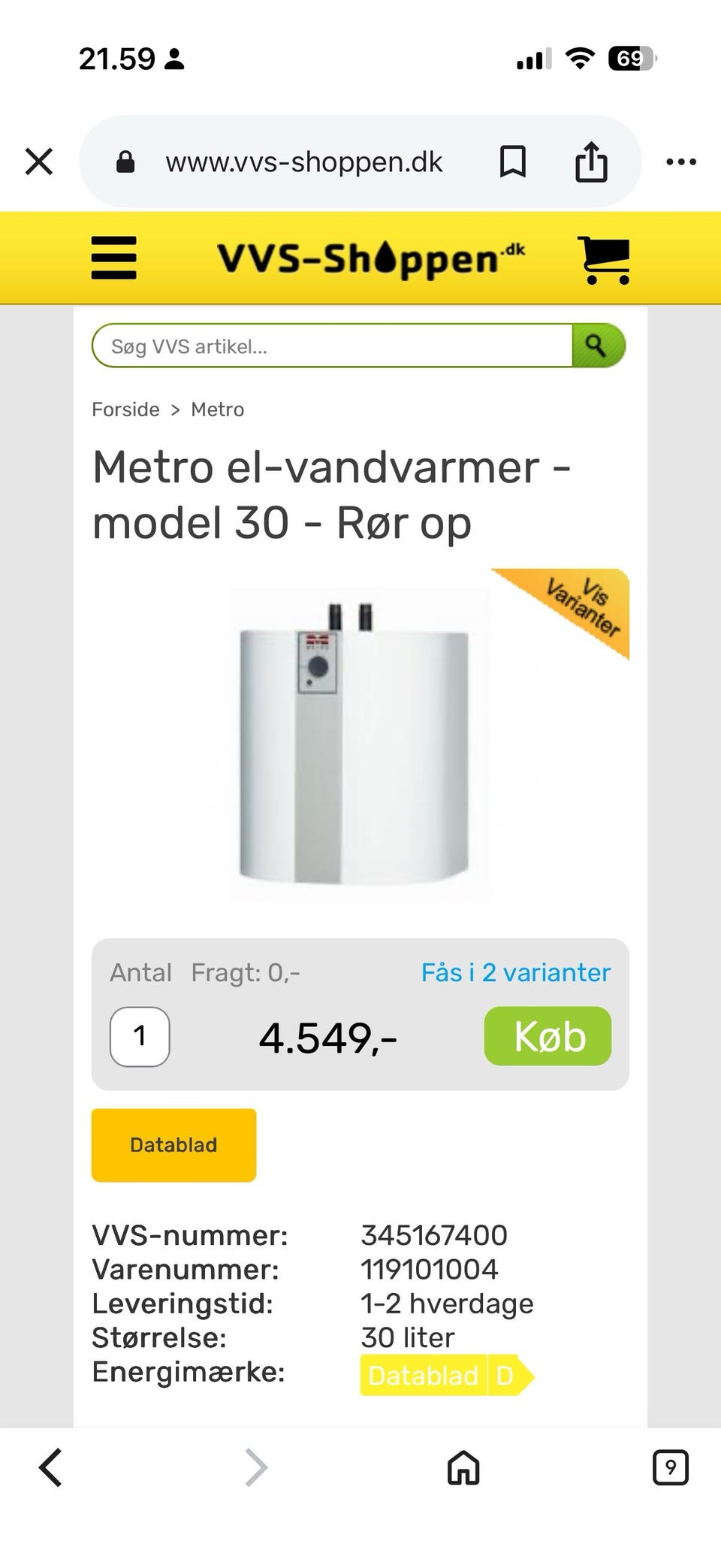Open the Fås i 2 varianter link
721x1568 pixels.
(515, 972)
